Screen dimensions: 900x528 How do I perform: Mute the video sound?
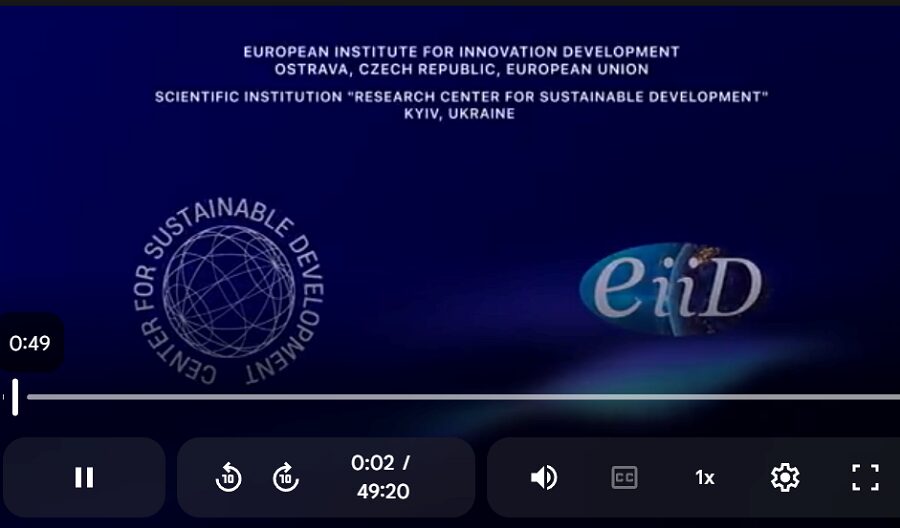click(x=544, y=477)
